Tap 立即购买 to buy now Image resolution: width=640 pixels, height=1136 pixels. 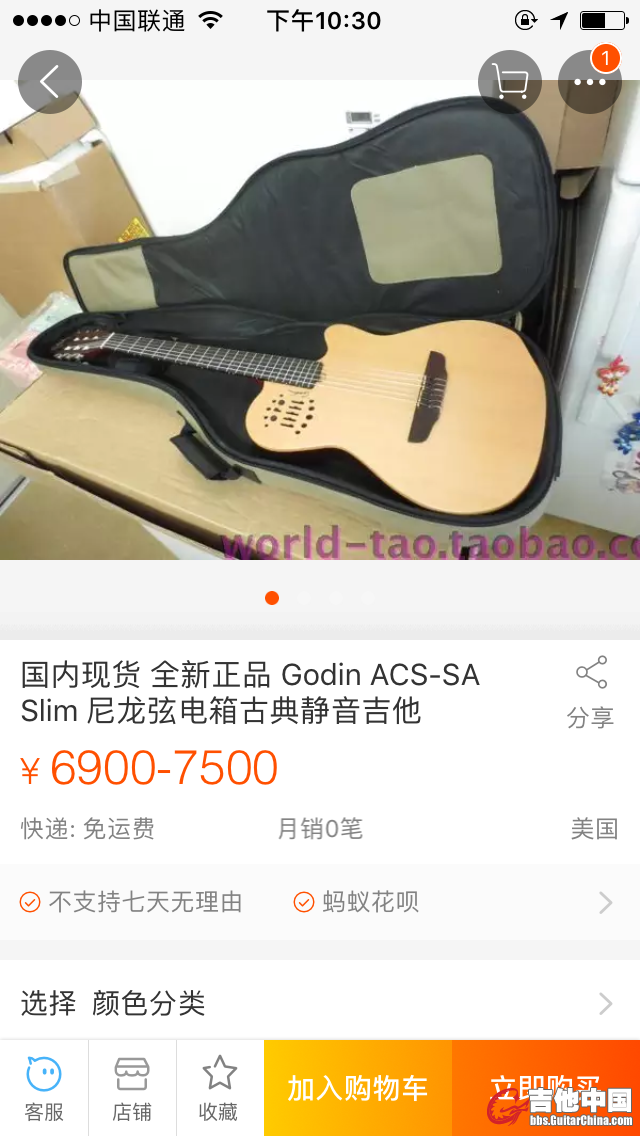pyautogui.click(x=546, y=1086)
